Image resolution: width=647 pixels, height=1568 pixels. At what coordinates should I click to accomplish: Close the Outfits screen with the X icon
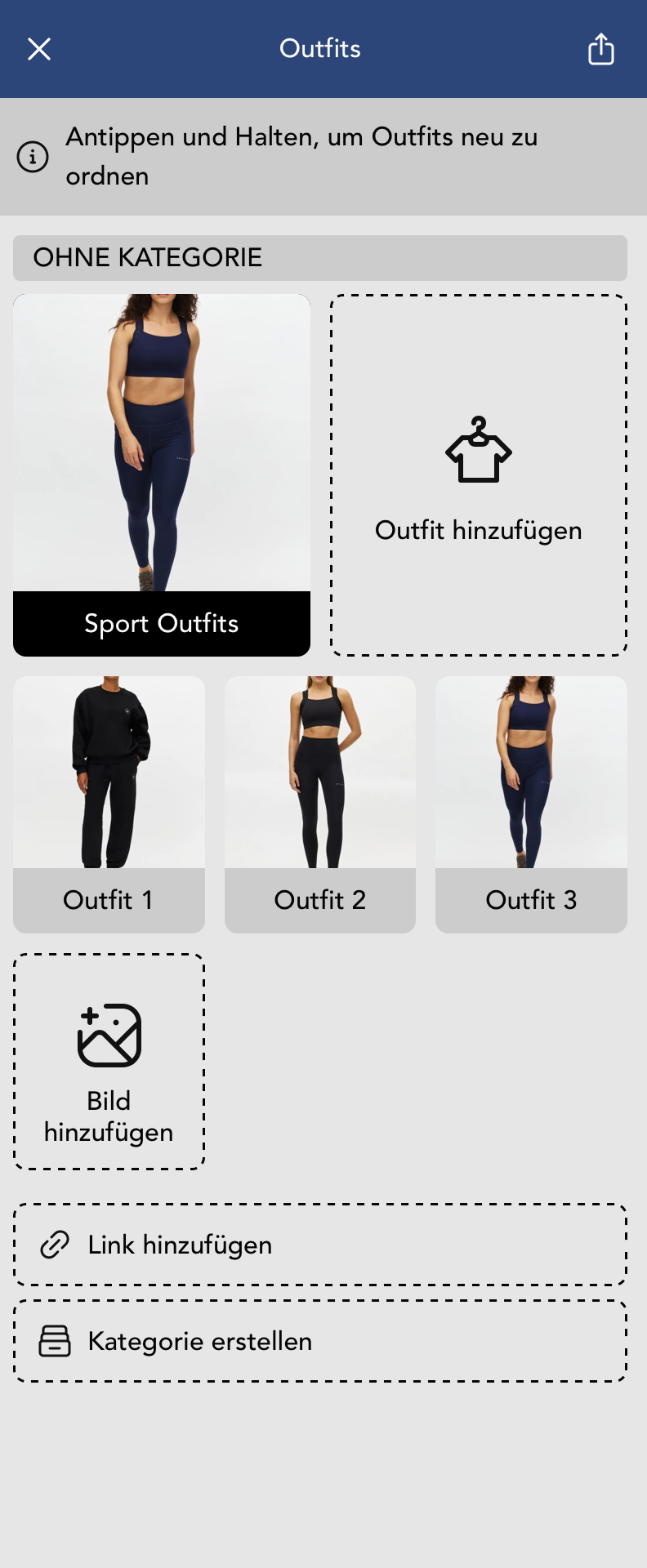point(38,49)
